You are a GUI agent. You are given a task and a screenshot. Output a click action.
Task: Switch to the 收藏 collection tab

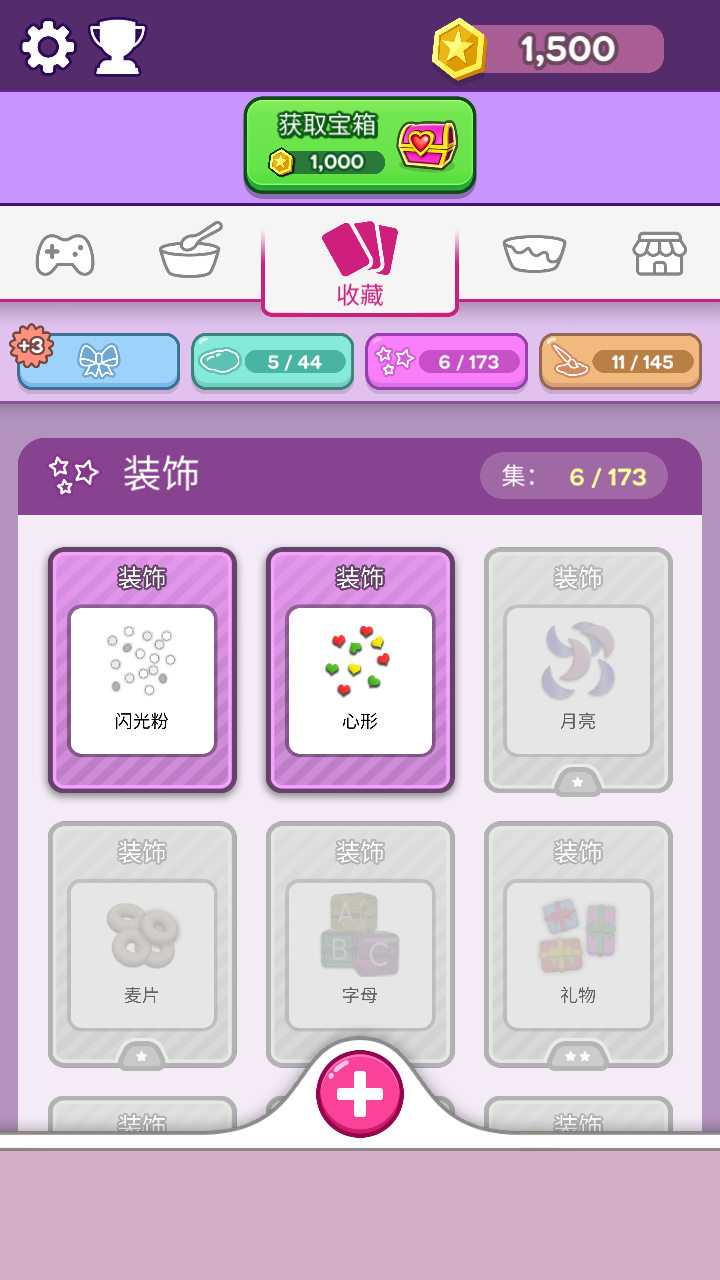point(359,265)
